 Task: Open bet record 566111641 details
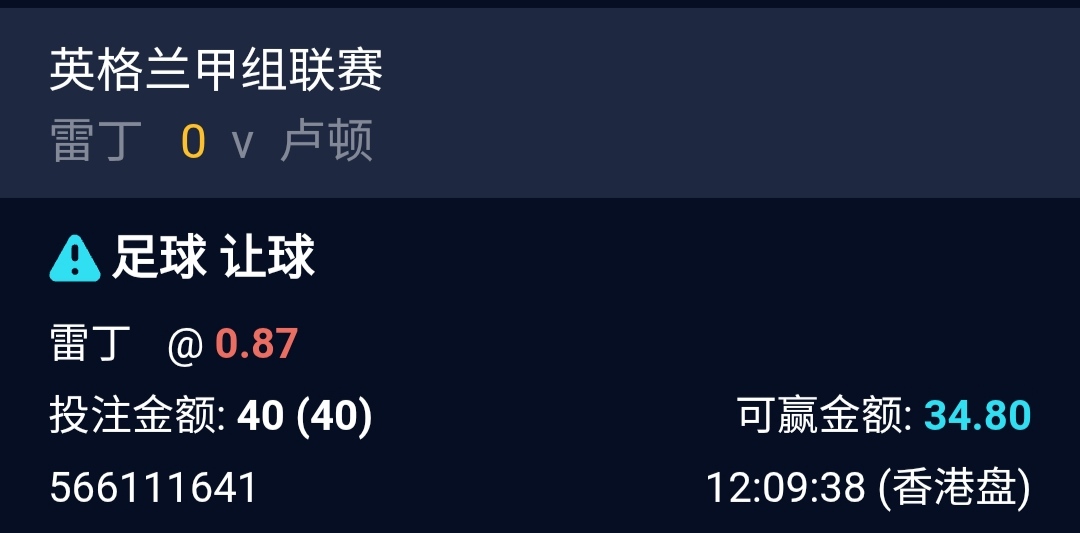[154, 488]
